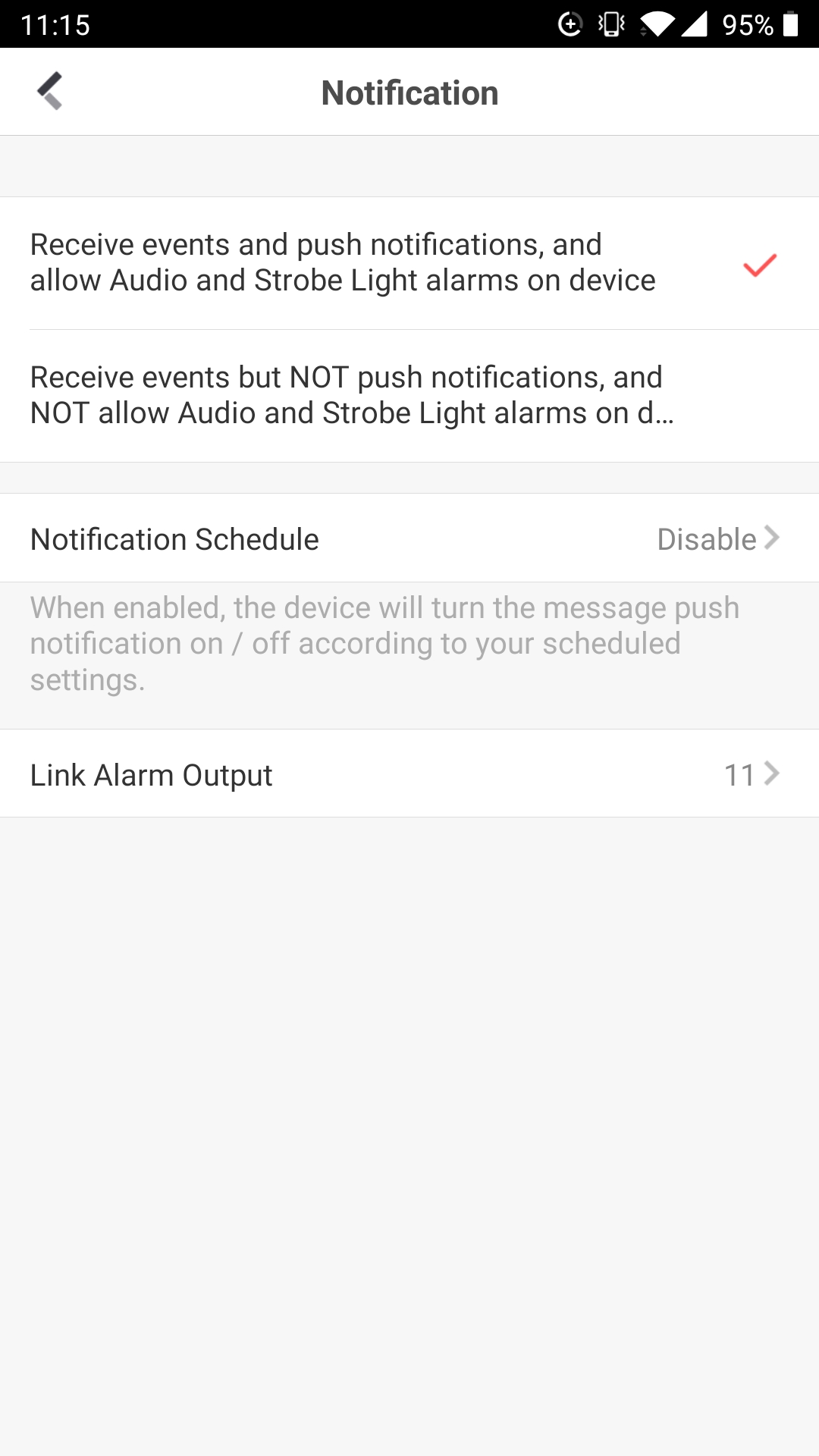This screenshot has width=819, height=1456.
Task: Open the Disable dropdown for scheduling
Action: [708, 538]
